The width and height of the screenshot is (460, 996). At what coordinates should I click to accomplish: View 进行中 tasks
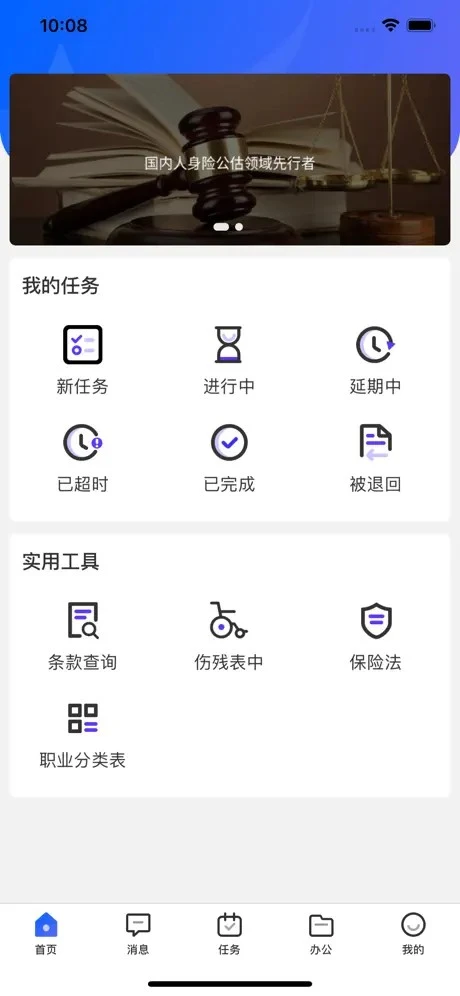click(229, 360)
